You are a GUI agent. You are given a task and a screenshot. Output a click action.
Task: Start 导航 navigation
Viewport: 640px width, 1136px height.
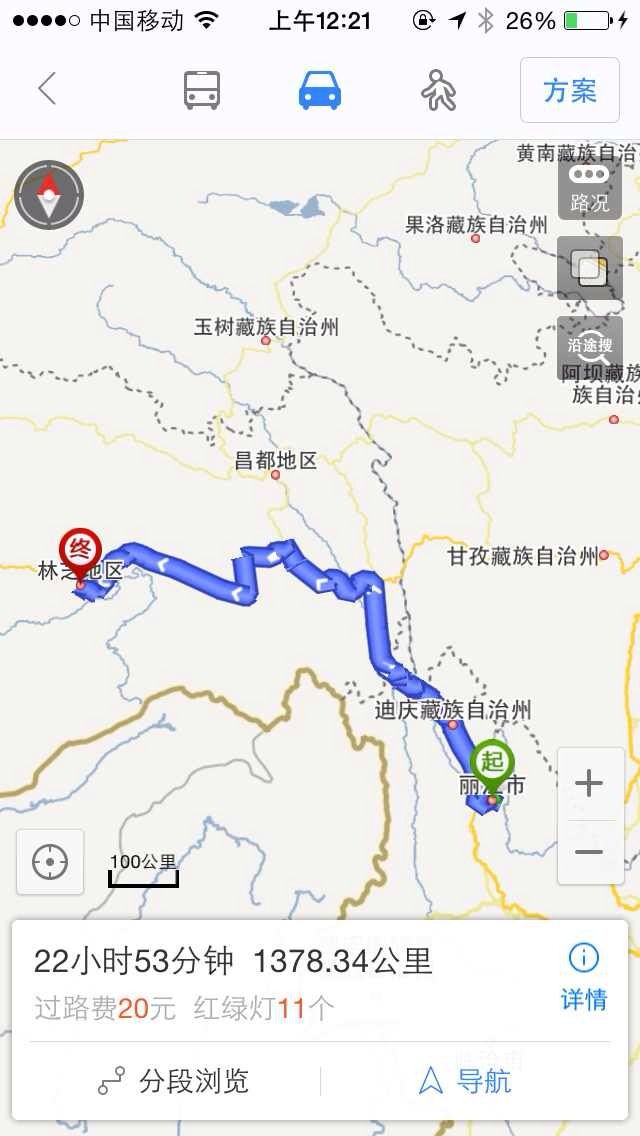click(465, 1082)
